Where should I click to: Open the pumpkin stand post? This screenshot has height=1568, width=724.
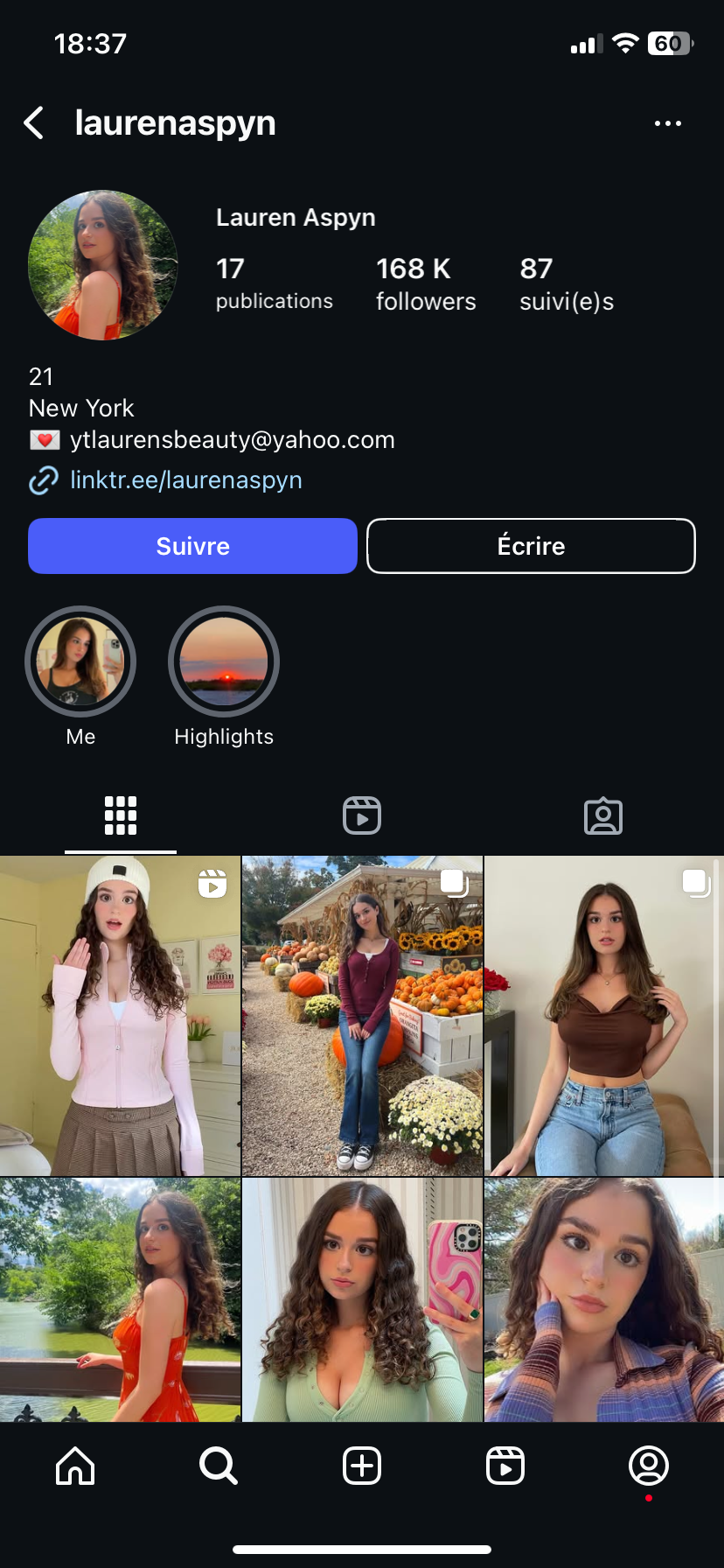click(362, 1015)
